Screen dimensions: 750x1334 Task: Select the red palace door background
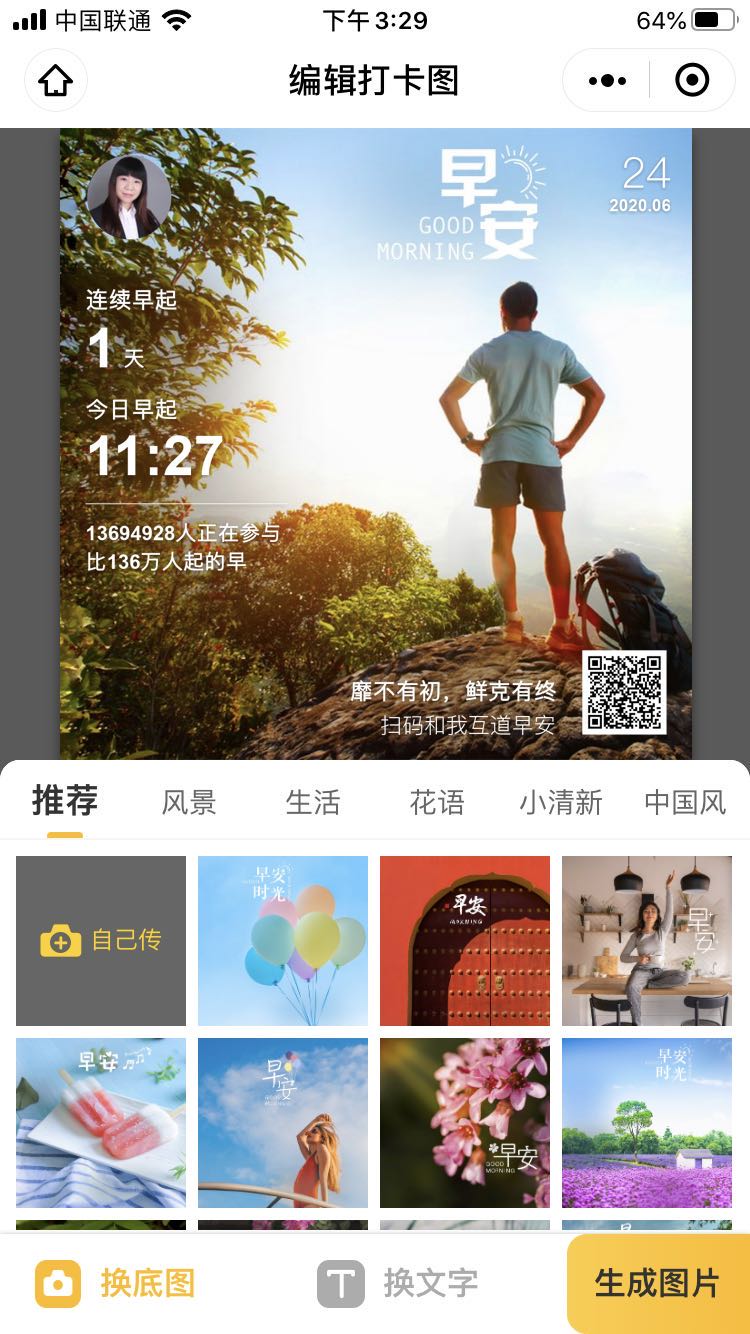point(465,941)
